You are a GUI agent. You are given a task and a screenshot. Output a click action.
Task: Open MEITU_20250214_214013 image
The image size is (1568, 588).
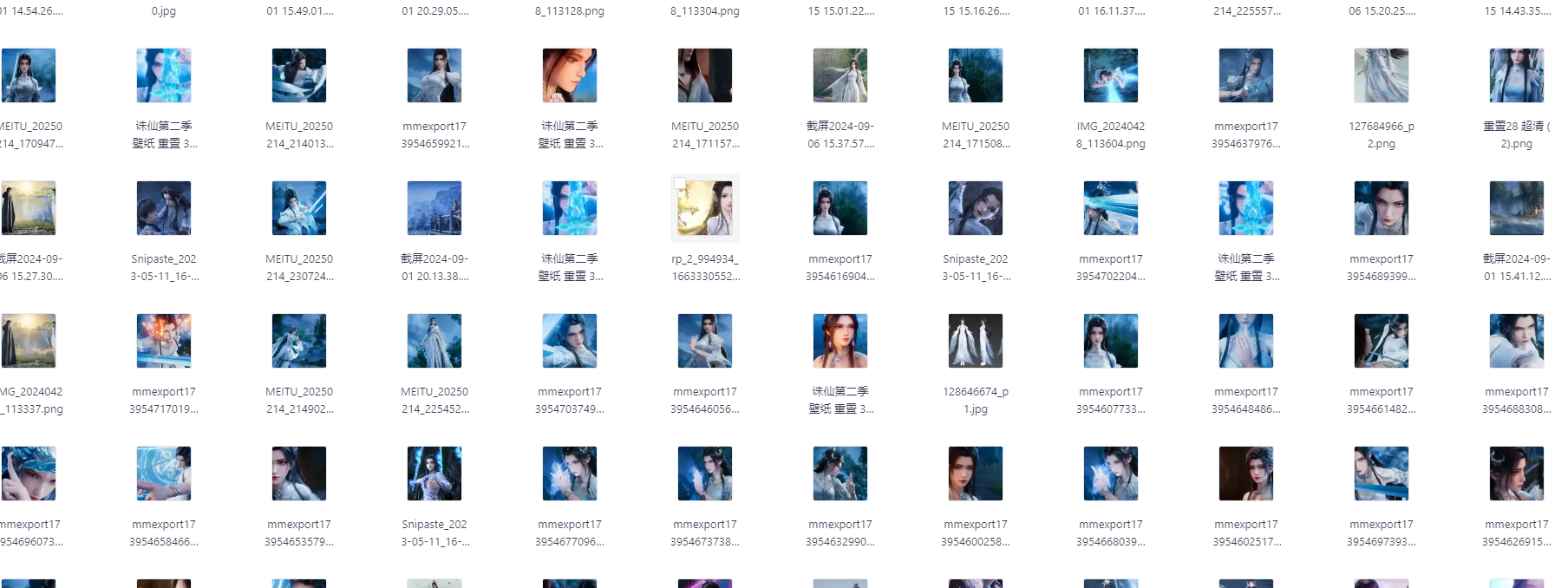298,75
